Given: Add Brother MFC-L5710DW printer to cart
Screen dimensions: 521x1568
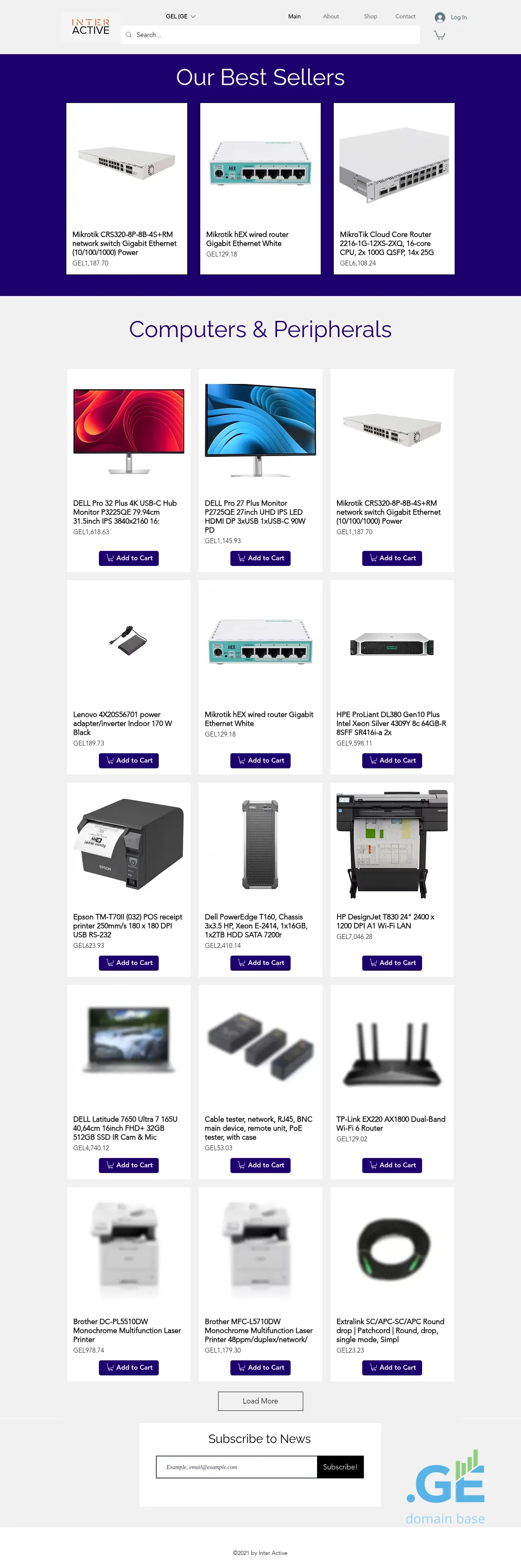Looking at the screenshot, I should coord(260,1367).
